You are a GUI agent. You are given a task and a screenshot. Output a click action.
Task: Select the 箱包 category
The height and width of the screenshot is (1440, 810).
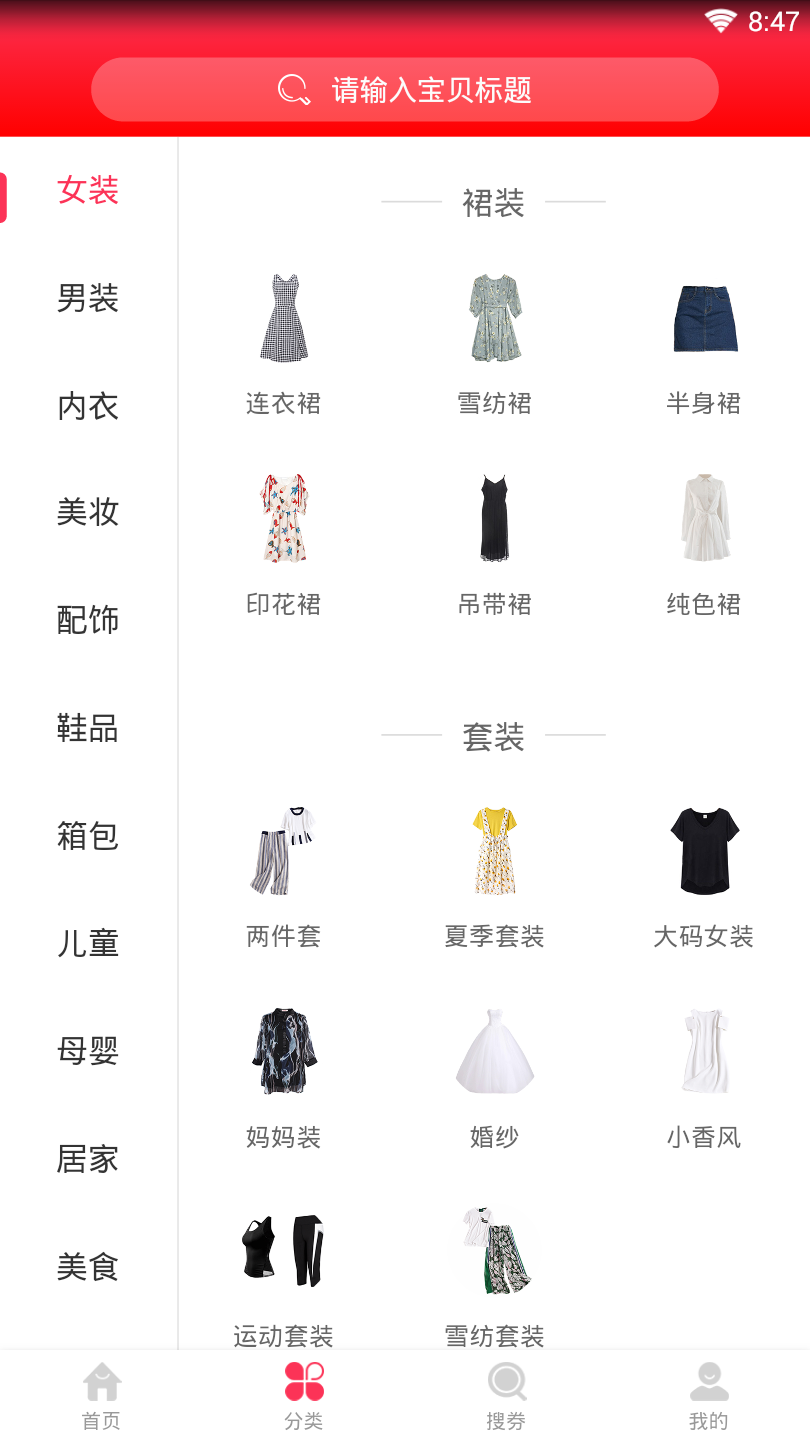point(88,835)
